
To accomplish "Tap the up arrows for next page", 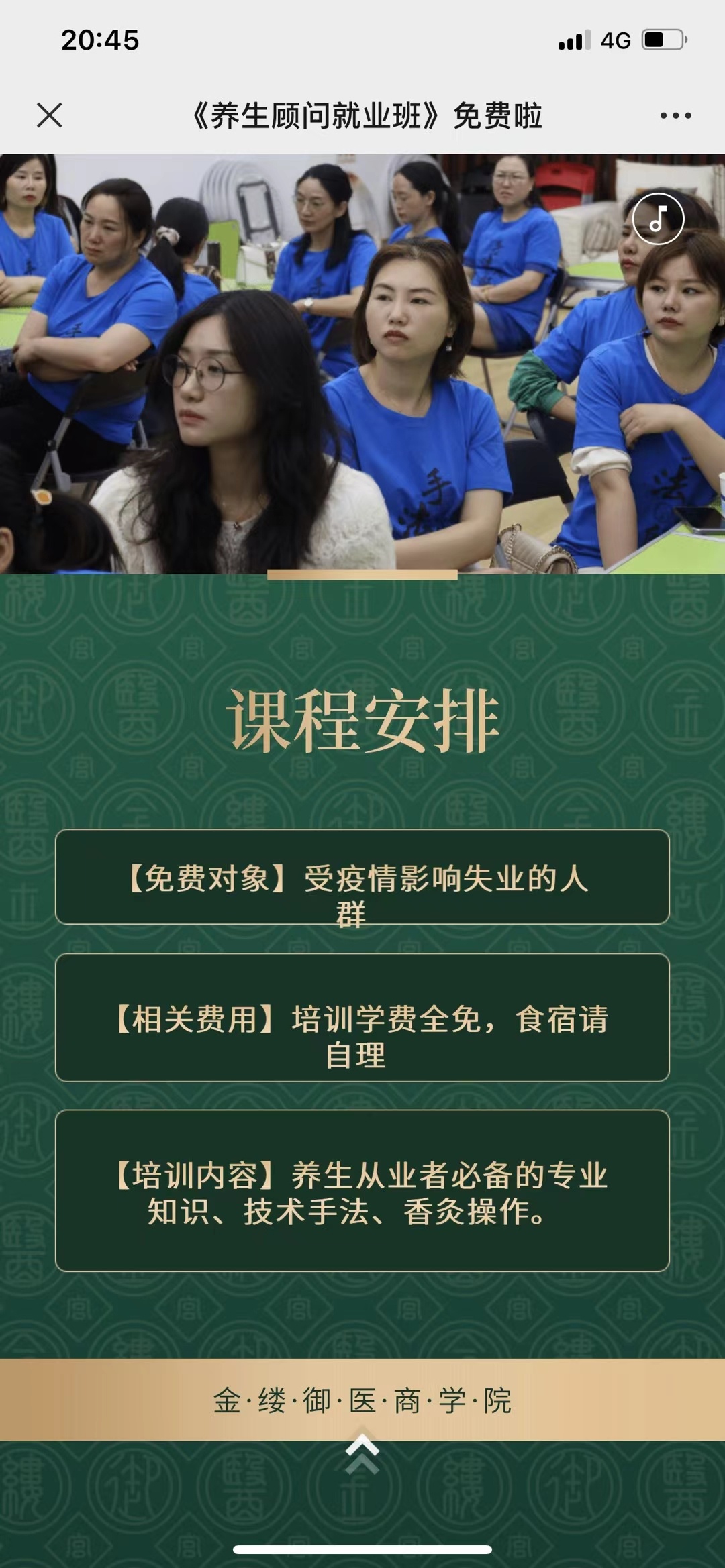I will [x=362, y=1454].
